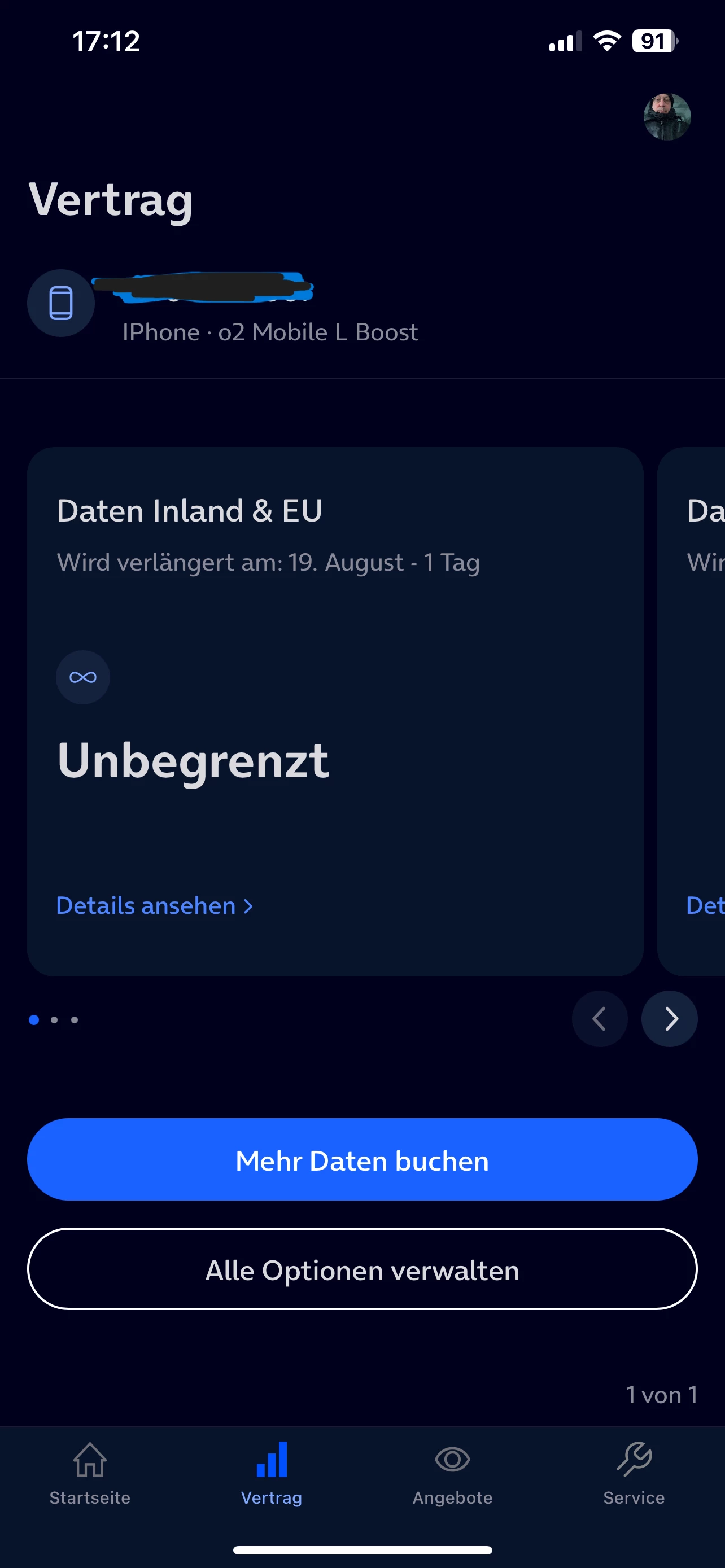This screenshot has height=1568, width=725.
Task: Switch to the Startseite tab
Action: click(x=90, y=1473)
